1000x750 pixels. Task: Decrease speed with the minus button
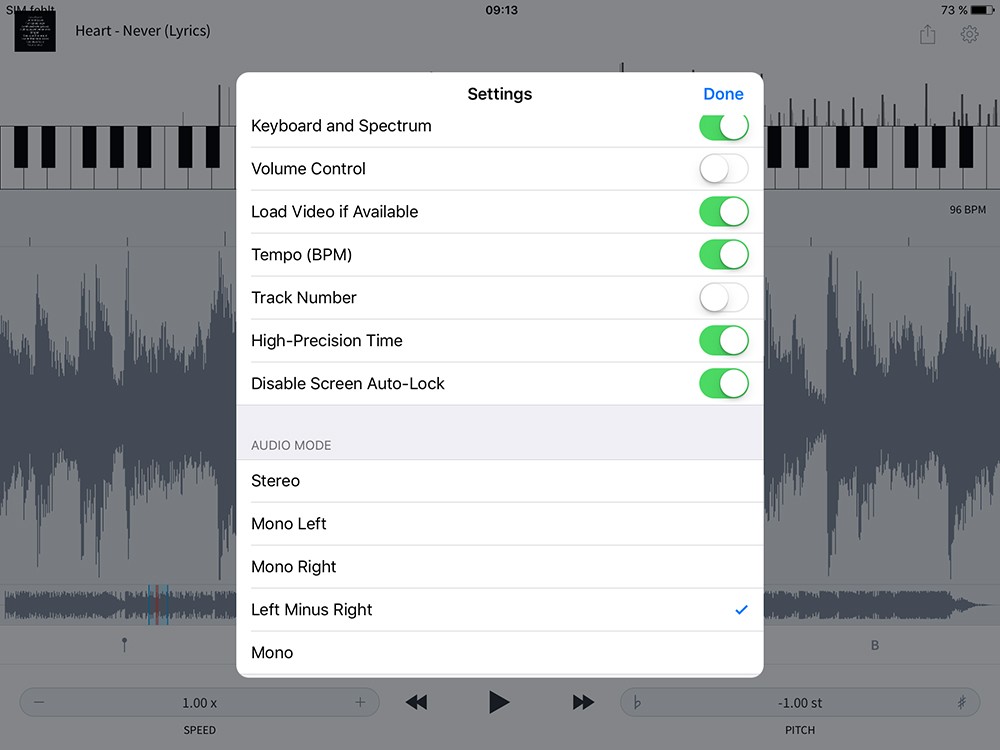(x=39, y=703)
